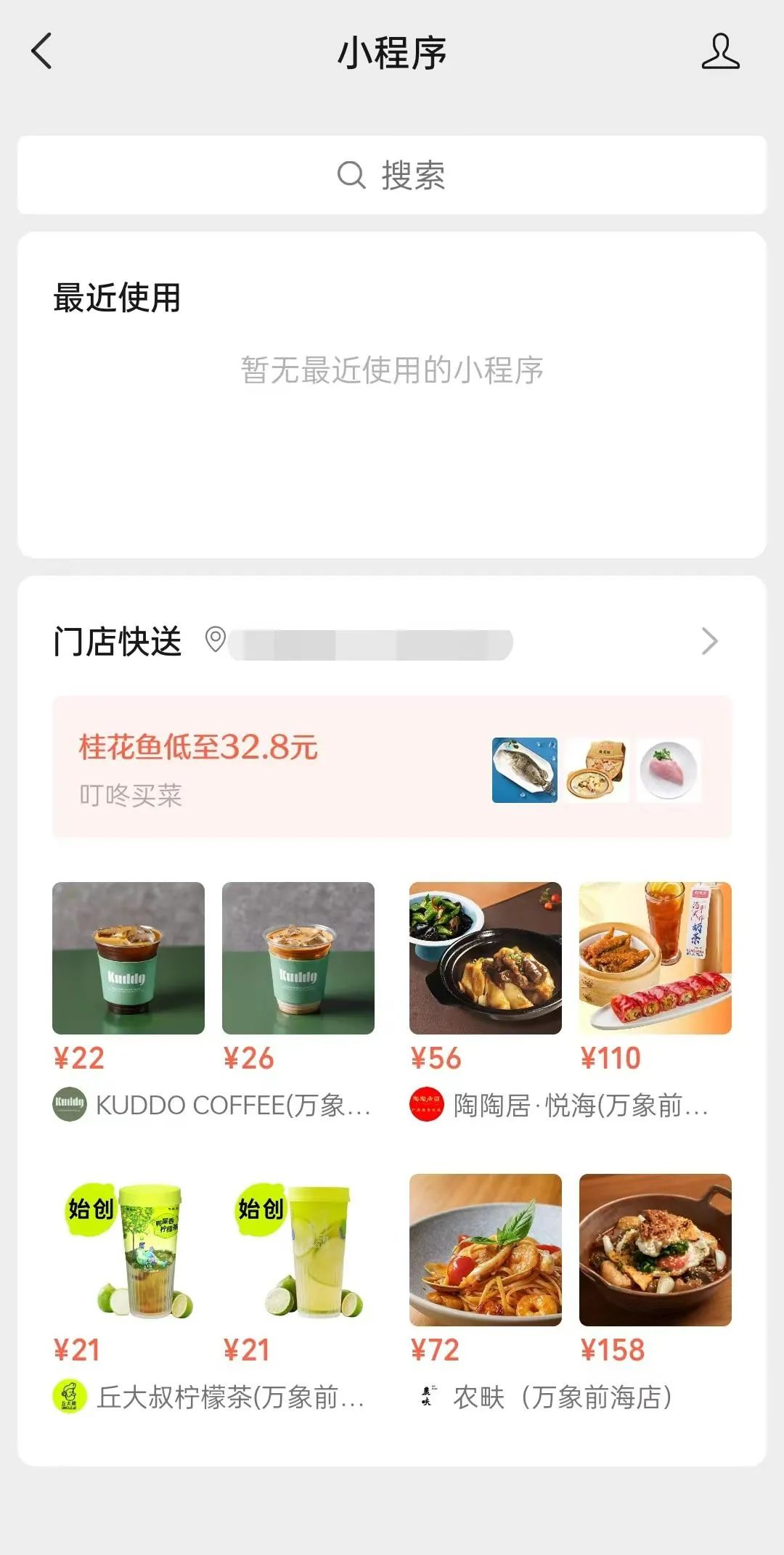
Task: Tap the 搜索 search box
Action: (392, 175)
